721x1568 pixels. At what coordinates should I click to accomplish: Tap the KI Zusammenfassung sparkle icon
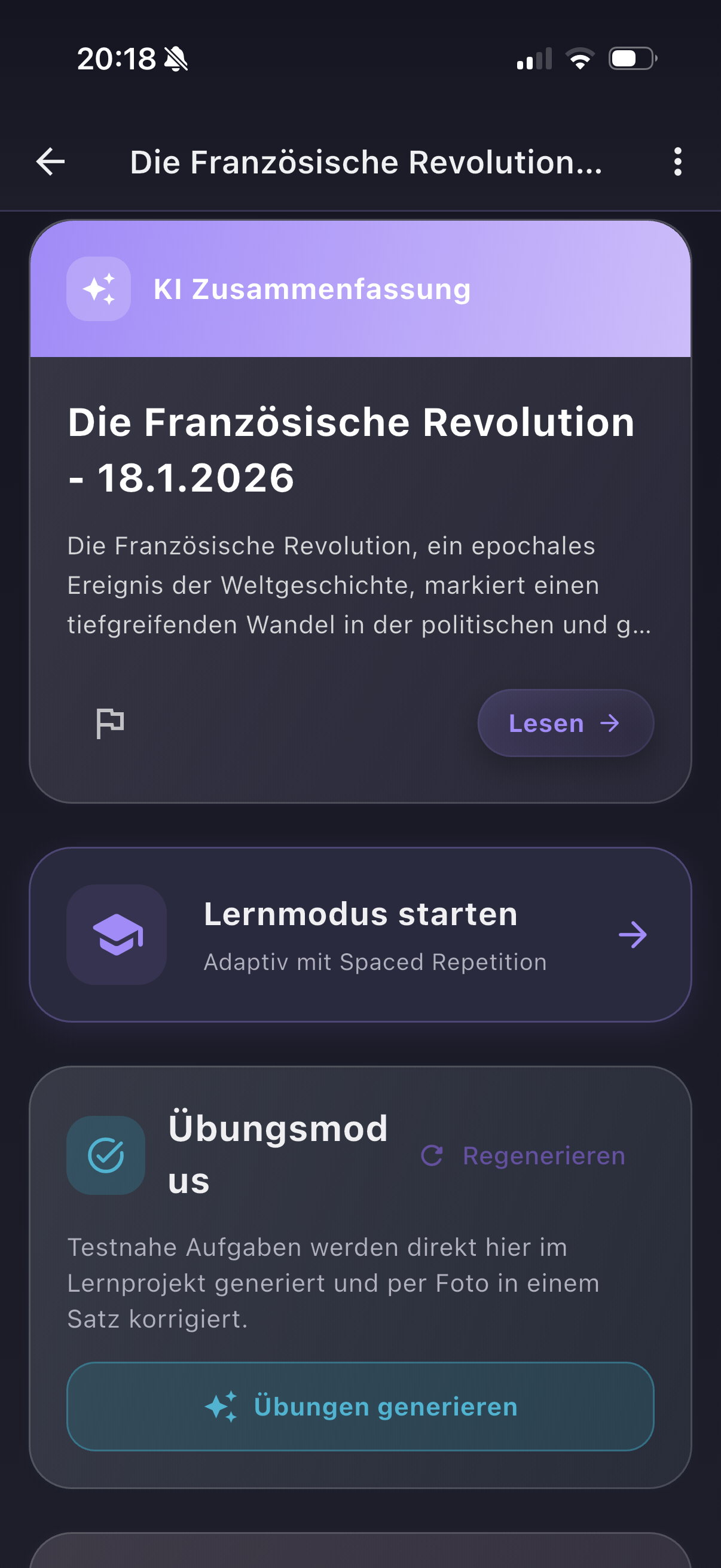[x=100, y=288]
